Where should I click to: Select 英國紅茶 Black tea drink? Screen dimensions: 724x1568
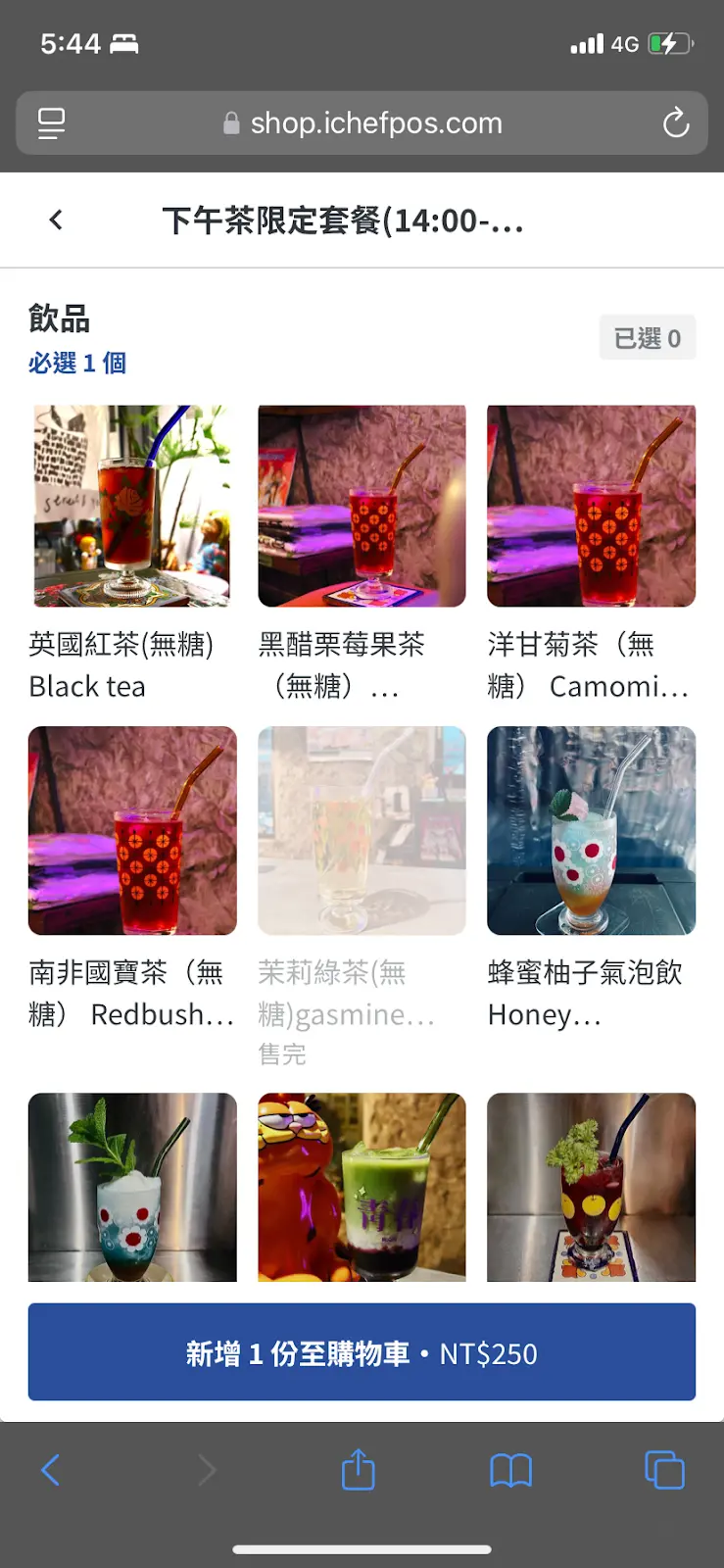[131, 507]
